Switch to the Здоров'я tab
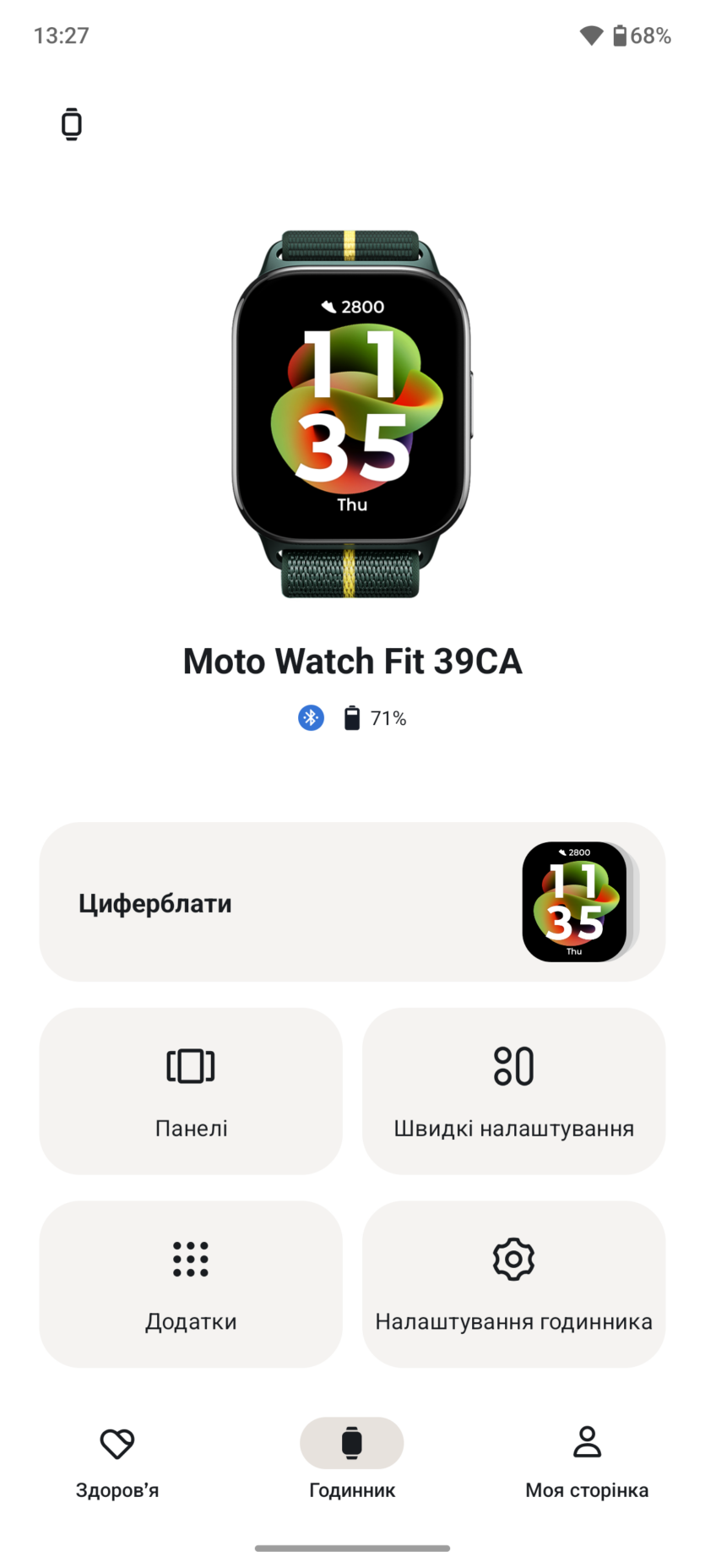This screenshot has width=705, height=1568. pos(117,1460)
